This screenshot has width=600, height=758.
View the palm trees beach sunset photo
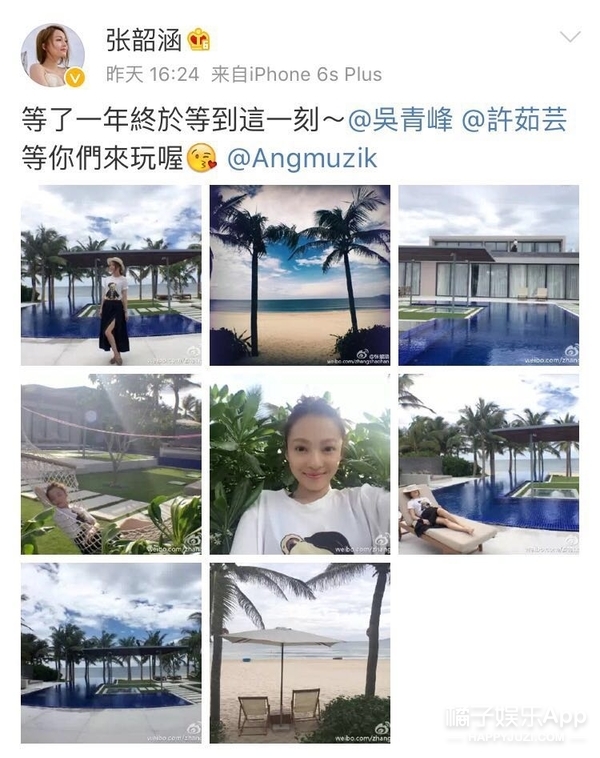(x=300, y=274)
